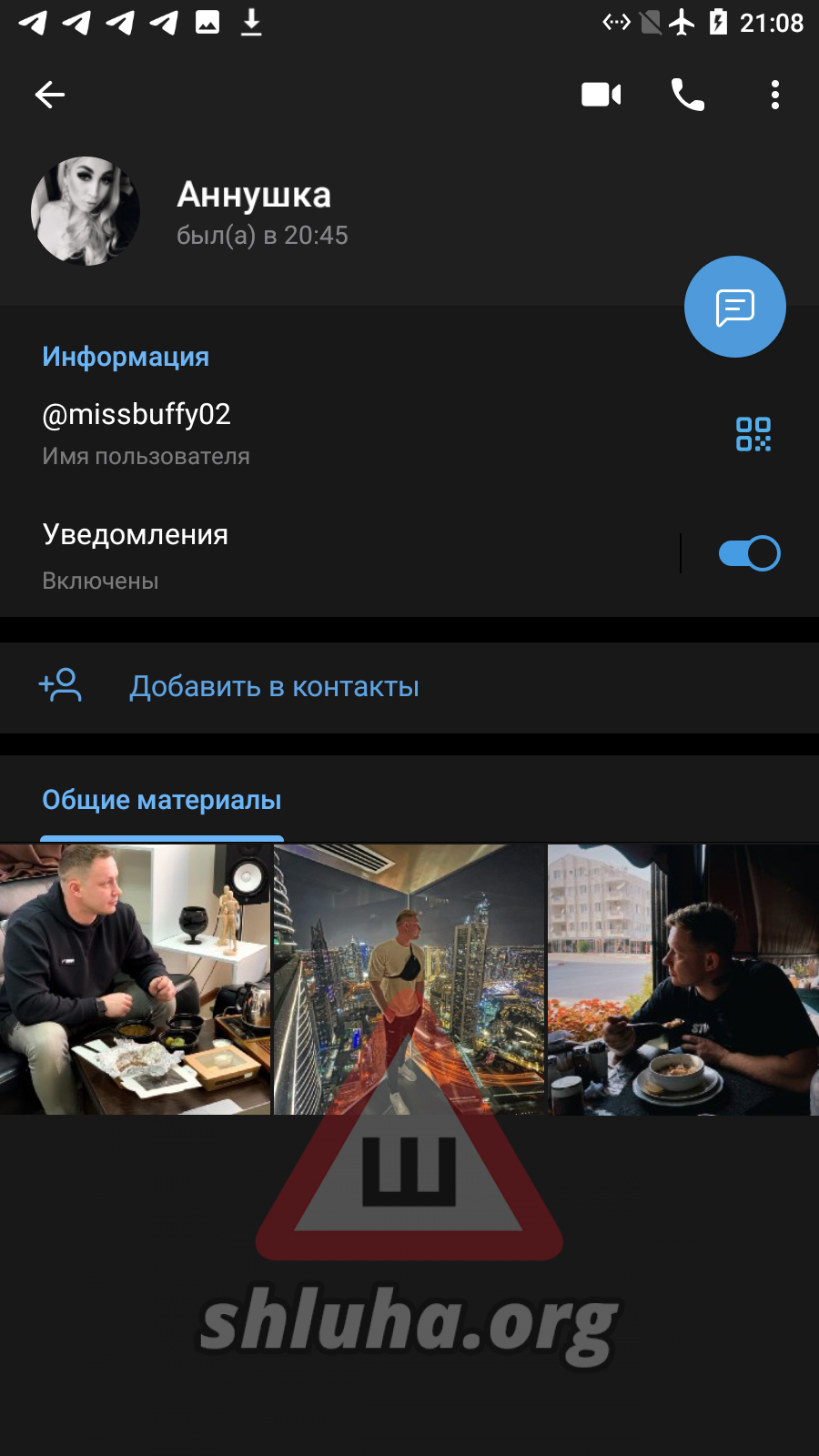The image size is (819, 1456).
Task: Tap Добавить в контакты
Action: (273, 687)
